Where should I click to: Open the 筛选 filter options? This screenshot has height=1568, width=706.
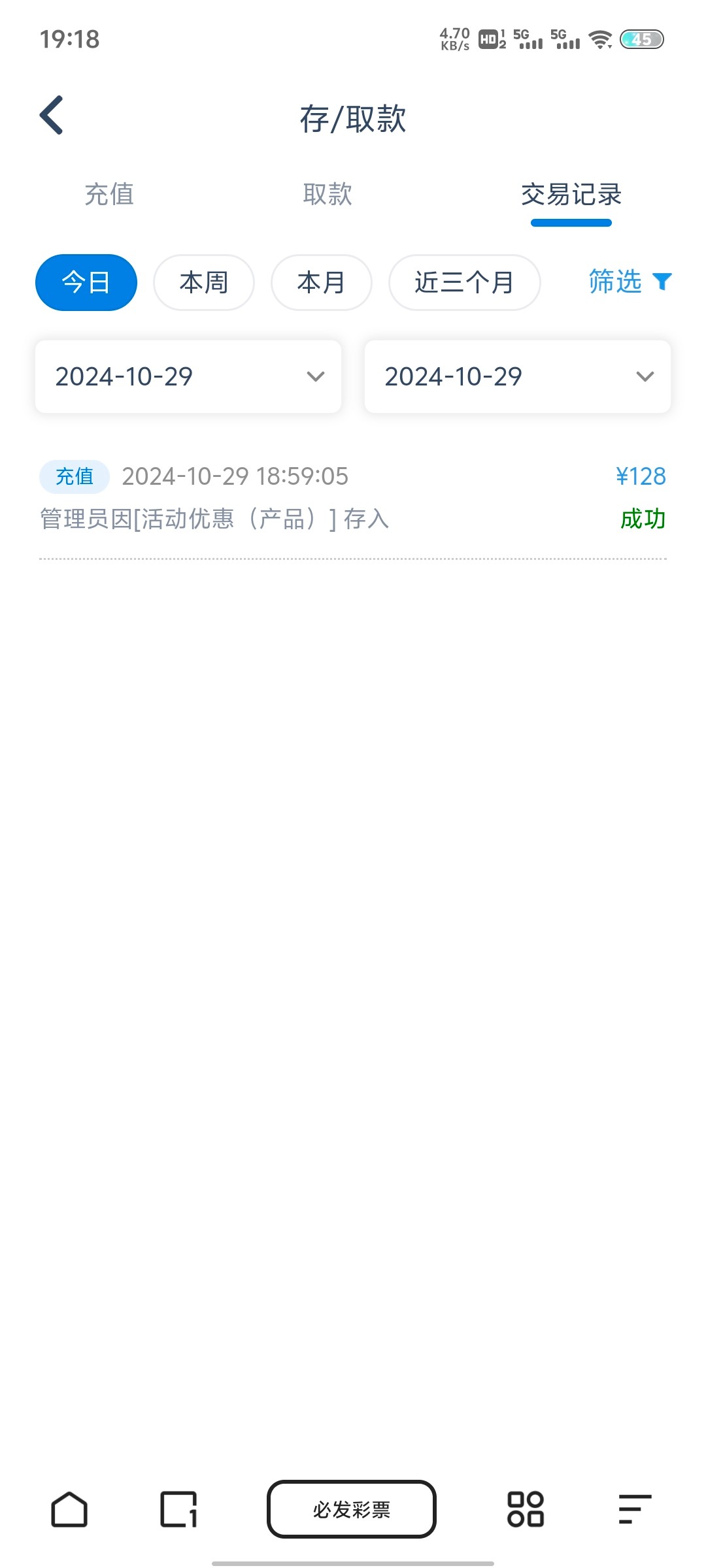click(629, 282)
